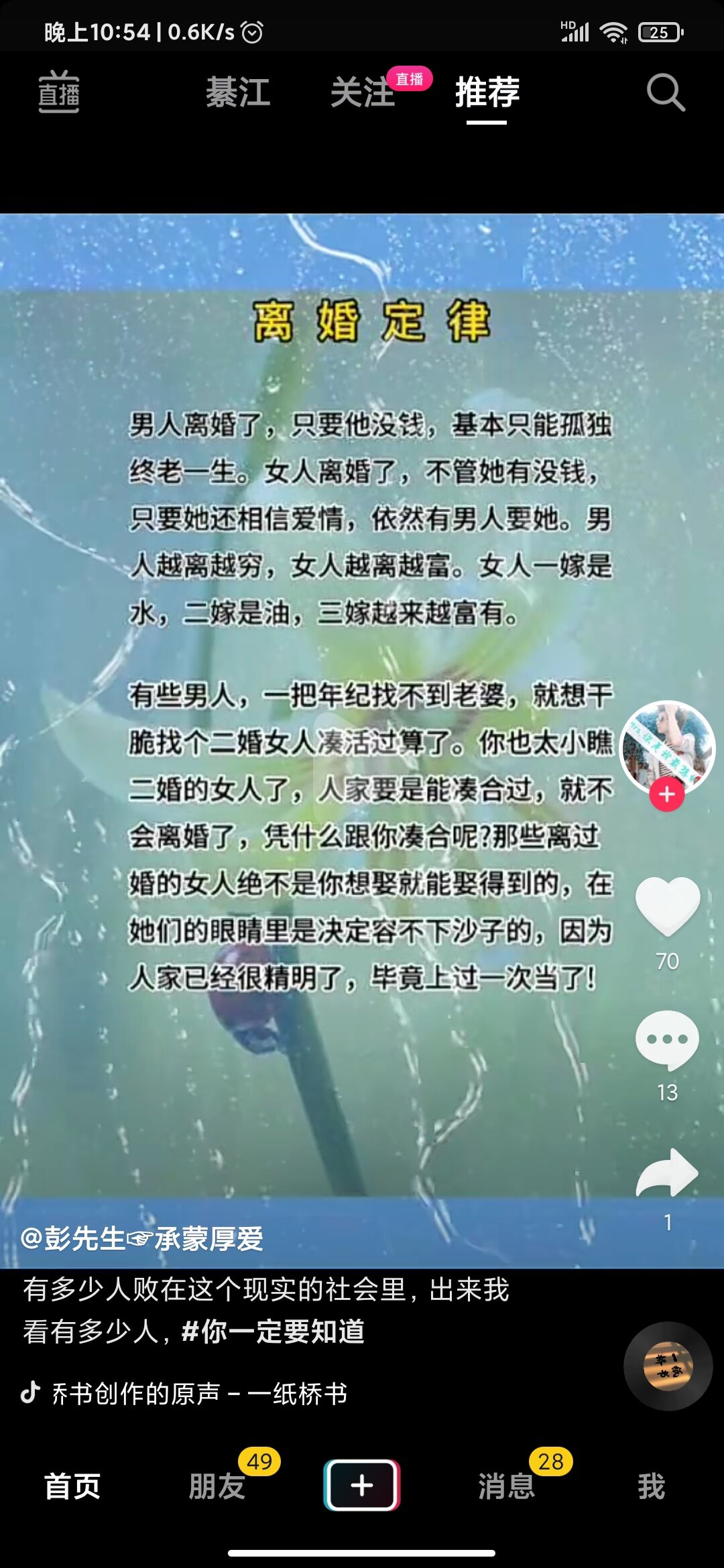
Task: Go to the 首页 tab
Action: (72, 1486)
